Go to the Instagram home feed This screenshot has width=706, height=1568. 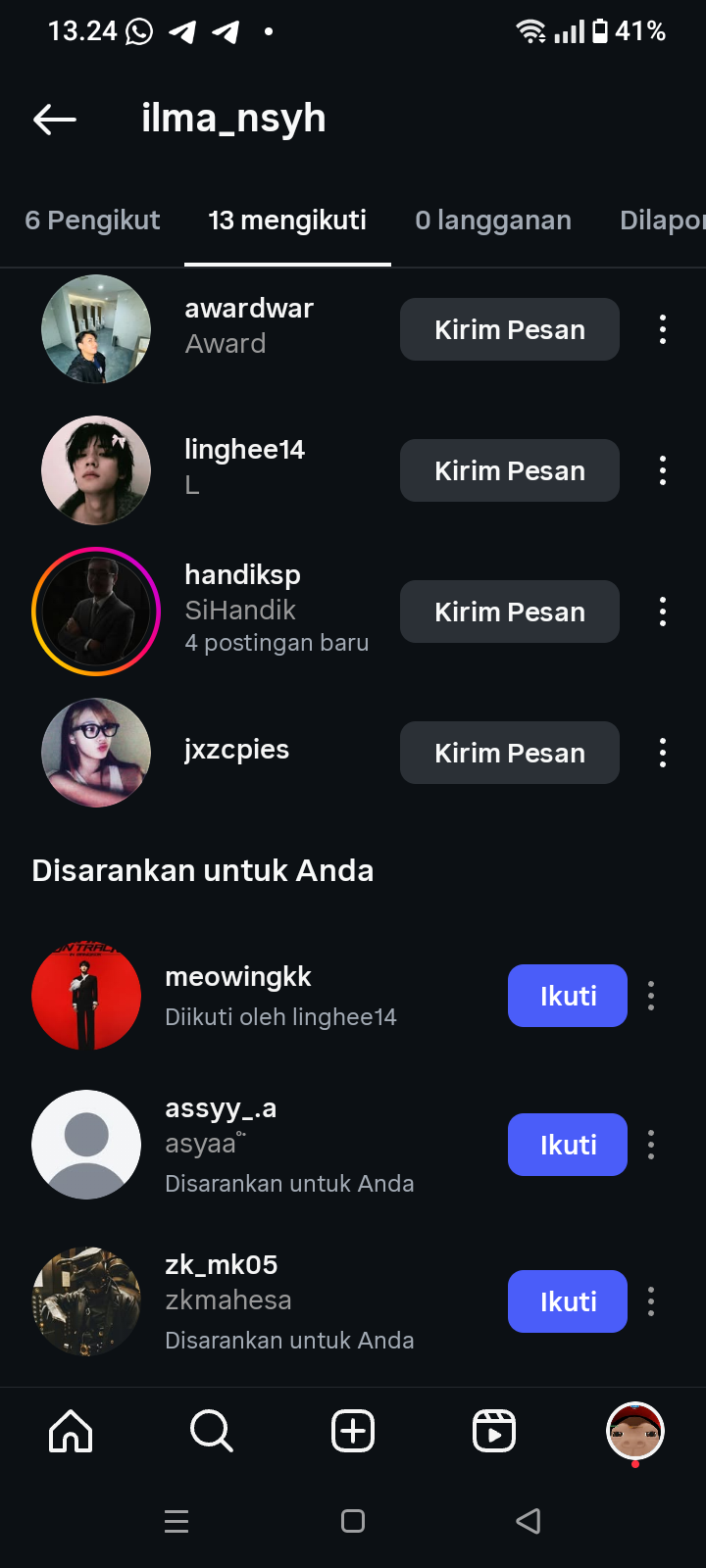coord(71,1431)
